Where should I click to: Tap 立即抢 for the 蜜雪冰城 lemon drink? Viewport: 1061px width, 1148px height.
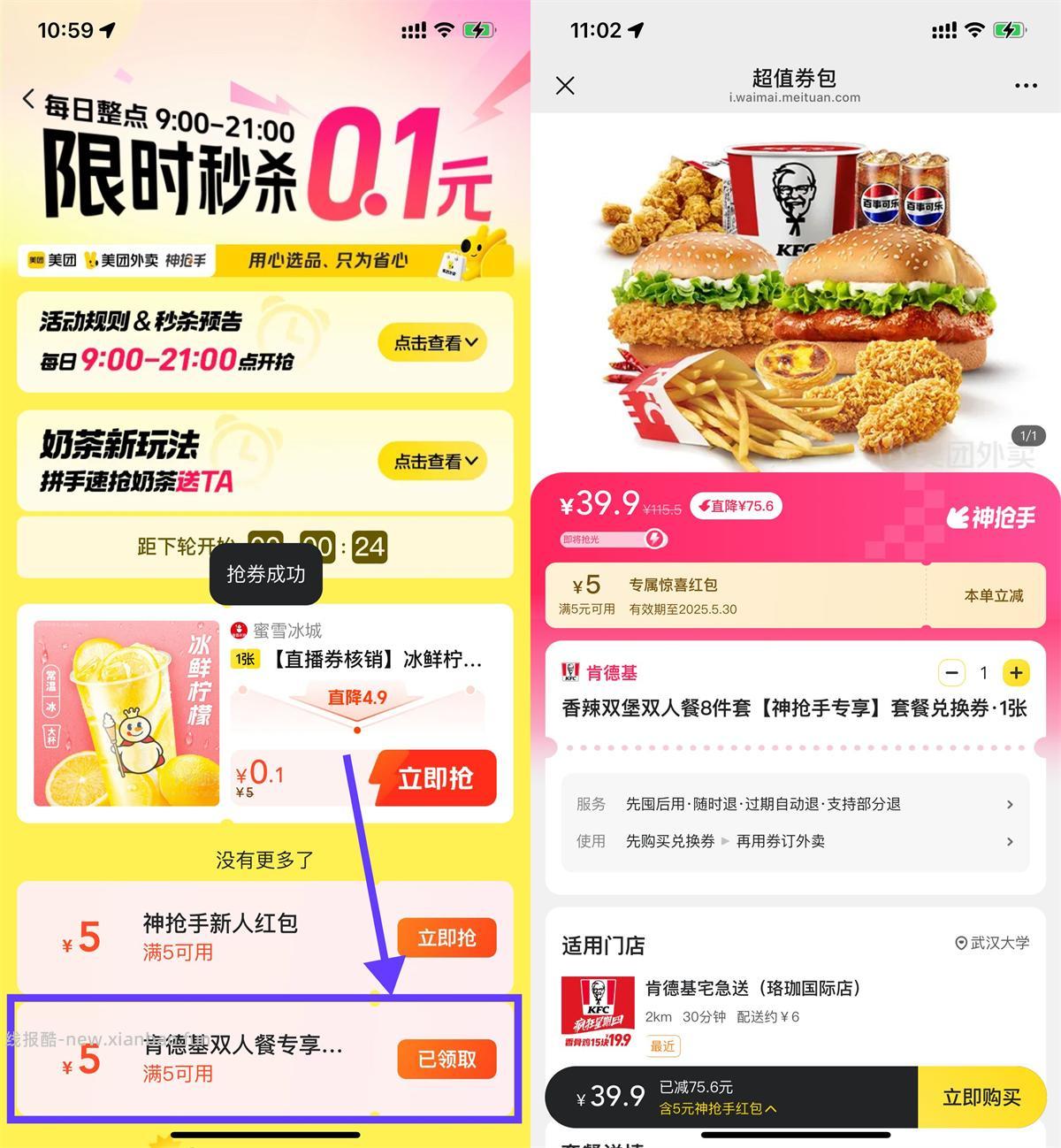pyautogui.click(x=434, y=778)
